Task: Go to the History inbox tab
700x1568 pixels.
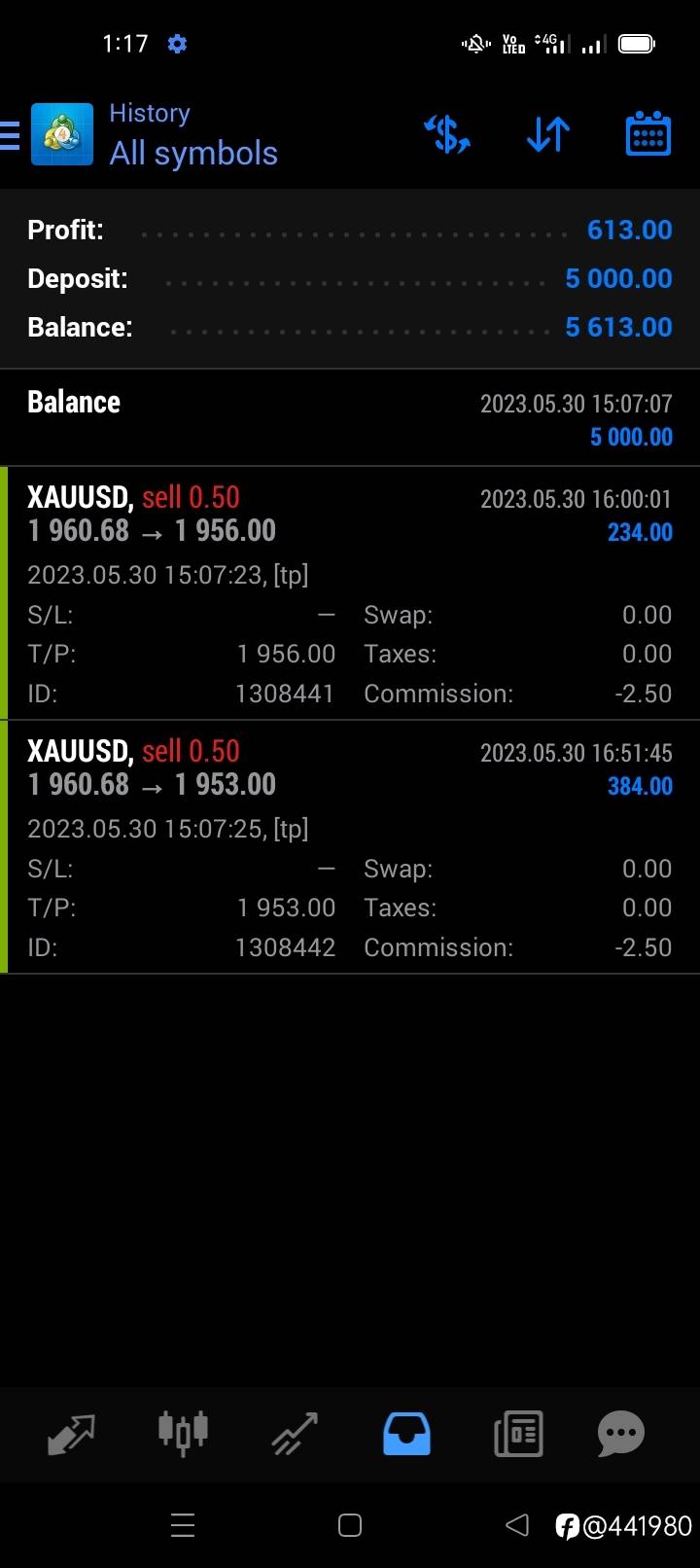Action: 406,1433
